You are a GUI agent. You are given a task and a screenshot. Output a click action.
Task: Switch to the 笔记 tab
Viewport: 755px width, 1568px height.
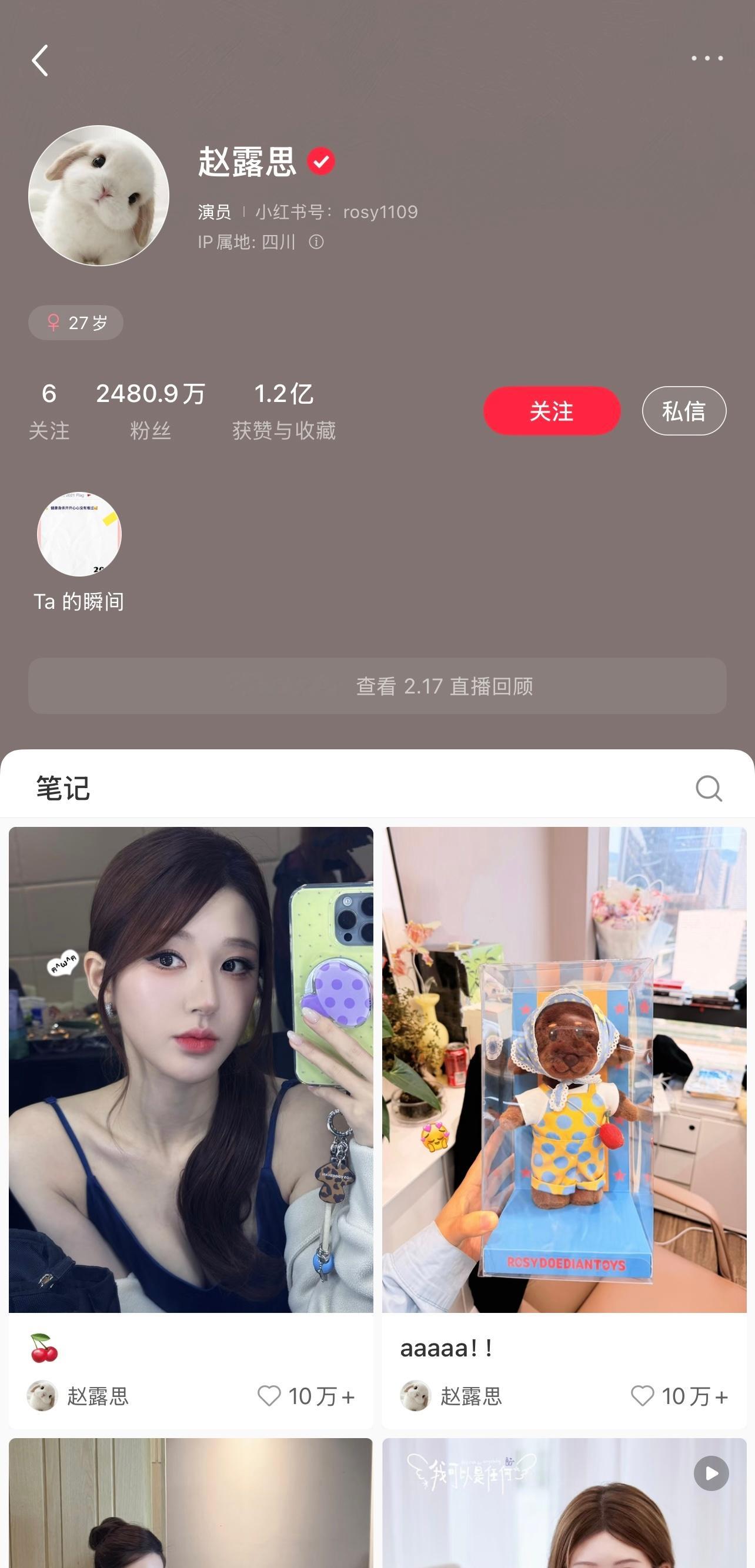(x=63, y=786)
